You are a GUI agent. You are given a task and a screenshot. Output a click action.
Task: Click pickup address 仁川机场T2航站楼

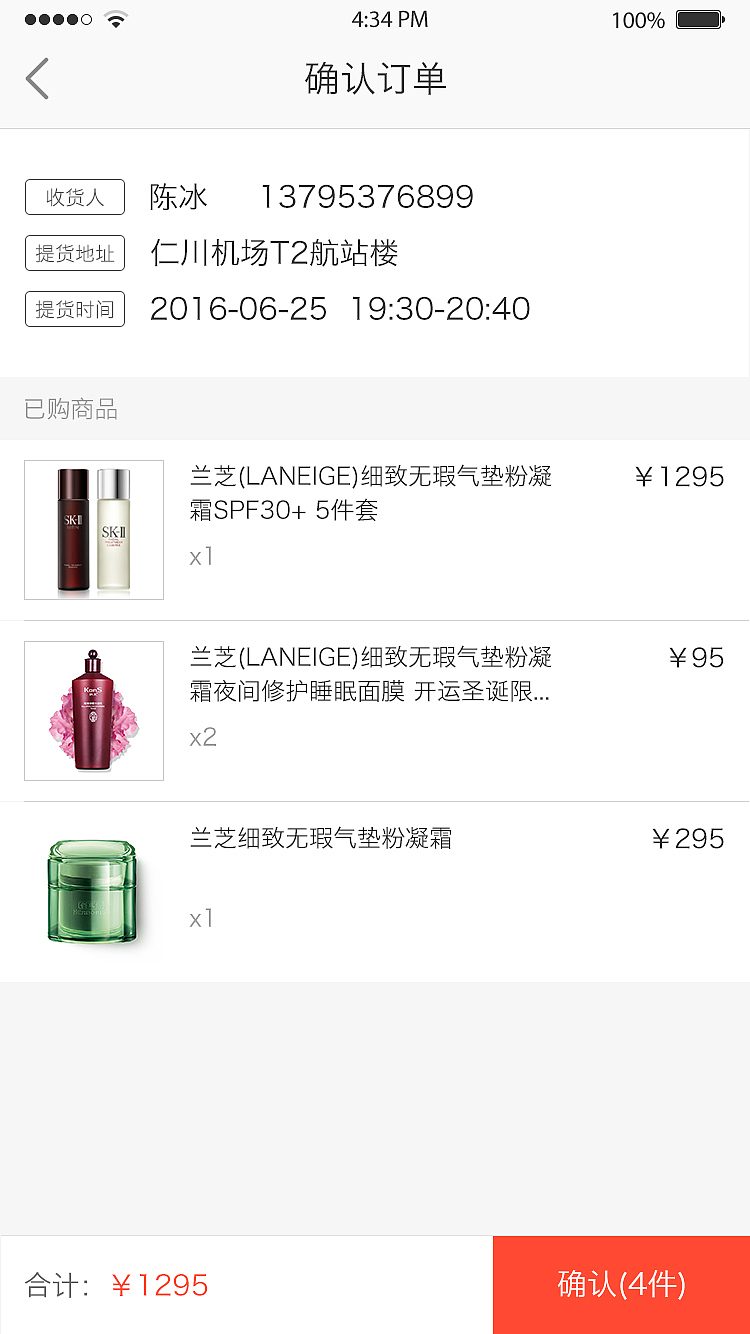coord(274,253)
